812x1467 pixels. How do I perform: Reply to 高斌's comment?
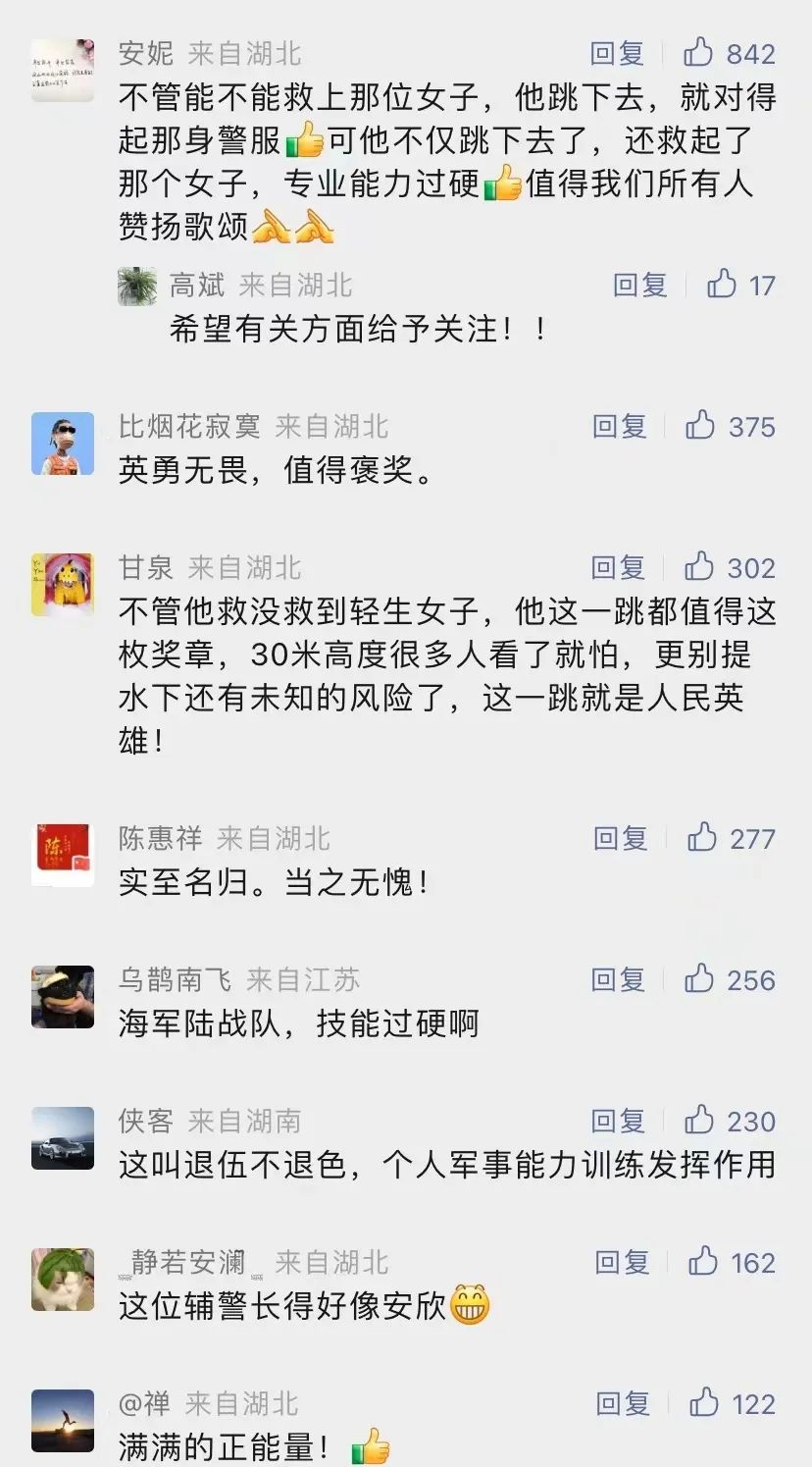click(x=639, y=286)
